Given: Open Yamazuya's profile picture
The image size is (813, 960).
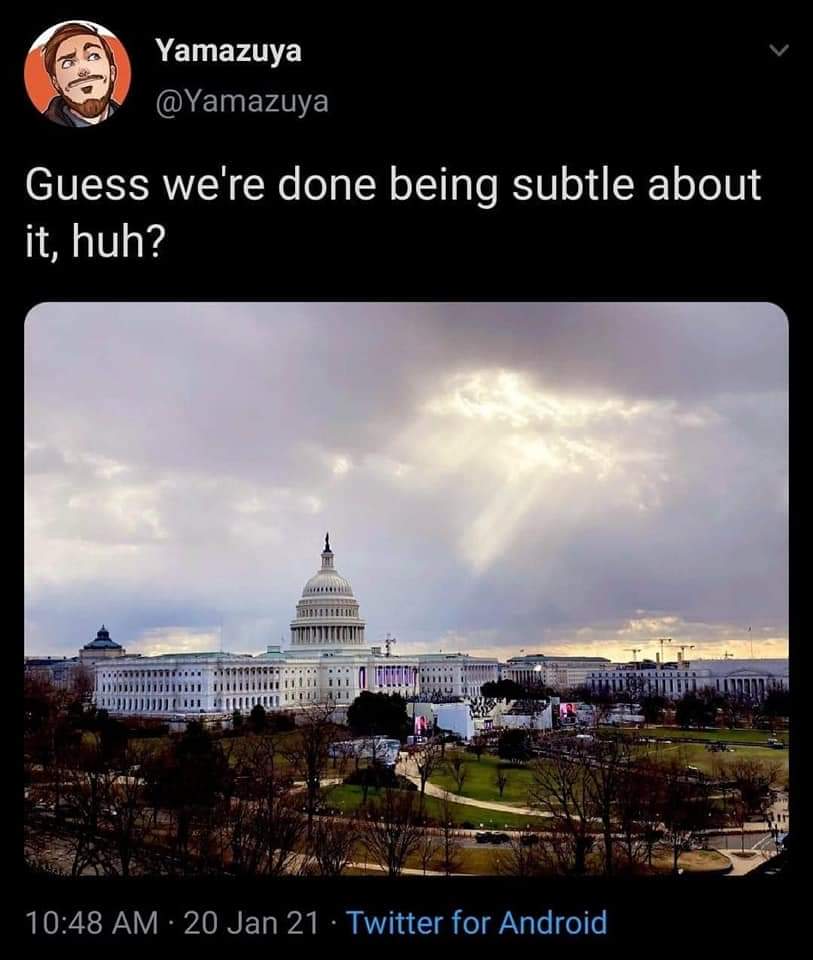Looking at the screenshot, I should [77, 74].
